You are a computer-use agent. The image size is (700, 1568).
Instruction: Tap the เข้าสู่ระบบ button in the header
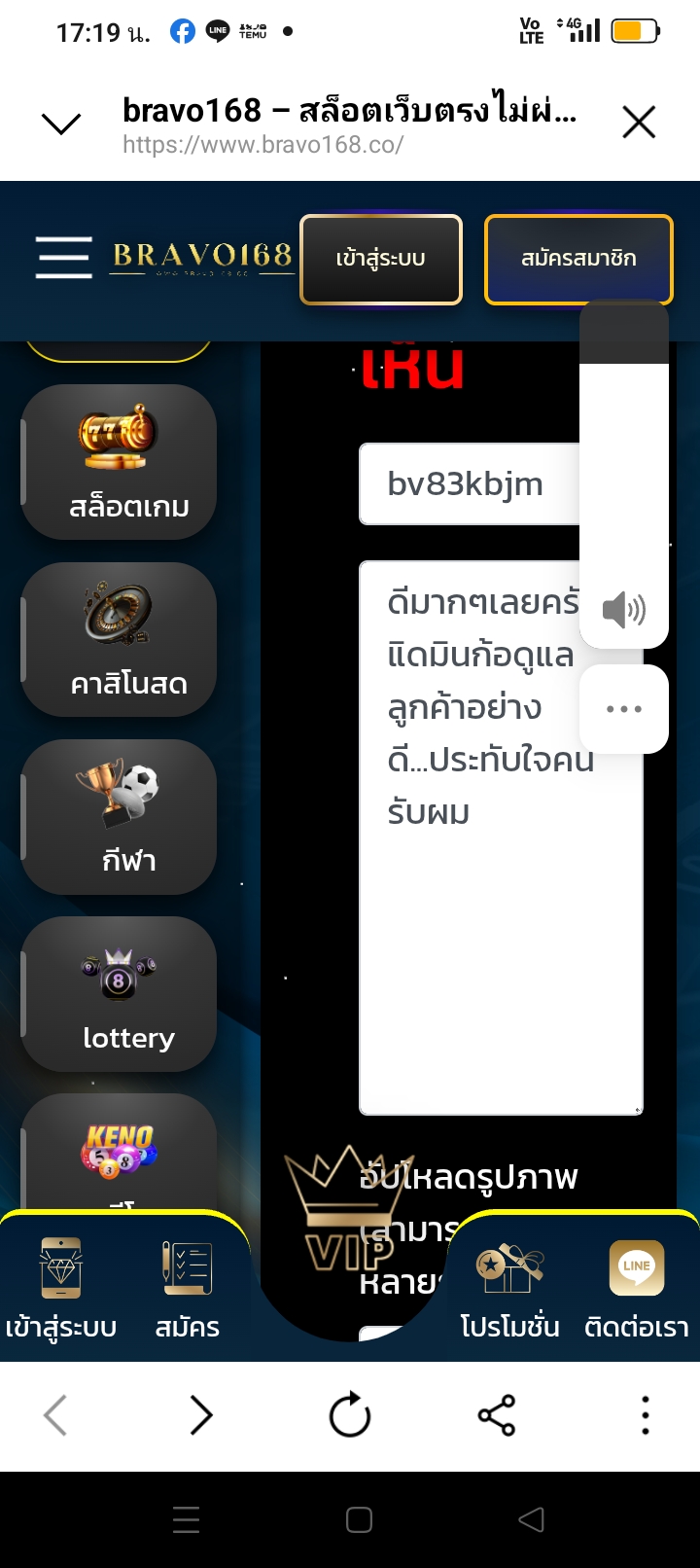380,259
